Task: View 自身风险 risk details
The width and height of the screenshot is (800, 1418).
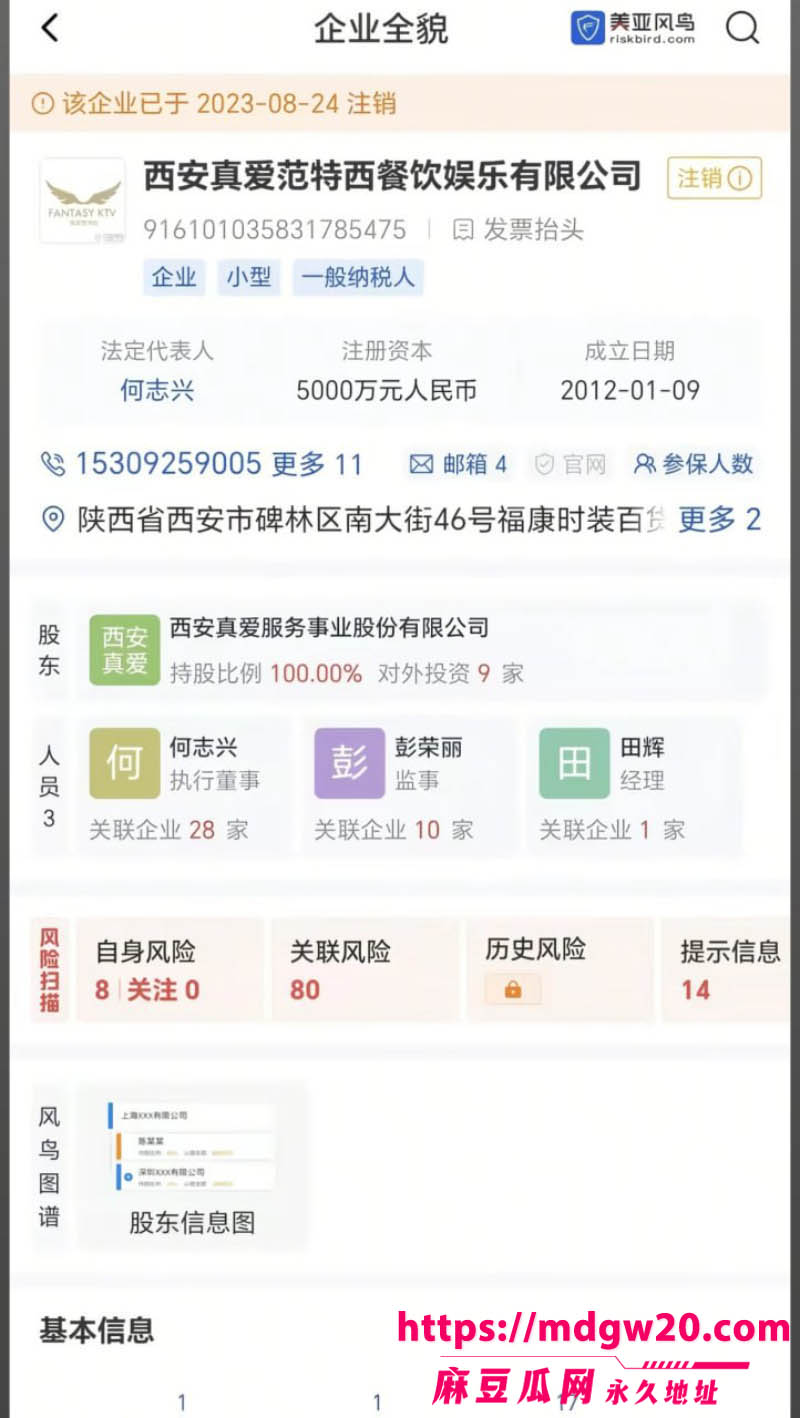Action: [170, 970]
